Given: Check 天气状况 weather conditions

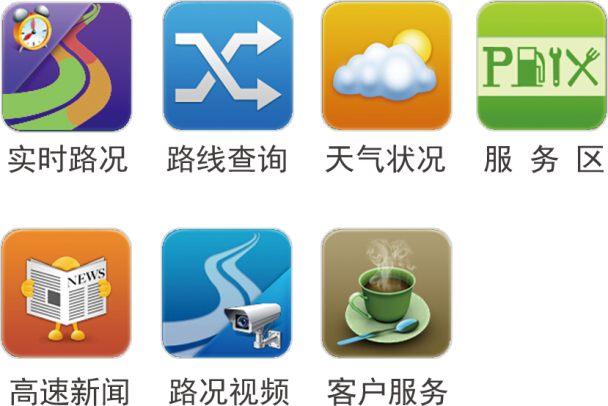Looking at the screenshot, I should point(386,67).
